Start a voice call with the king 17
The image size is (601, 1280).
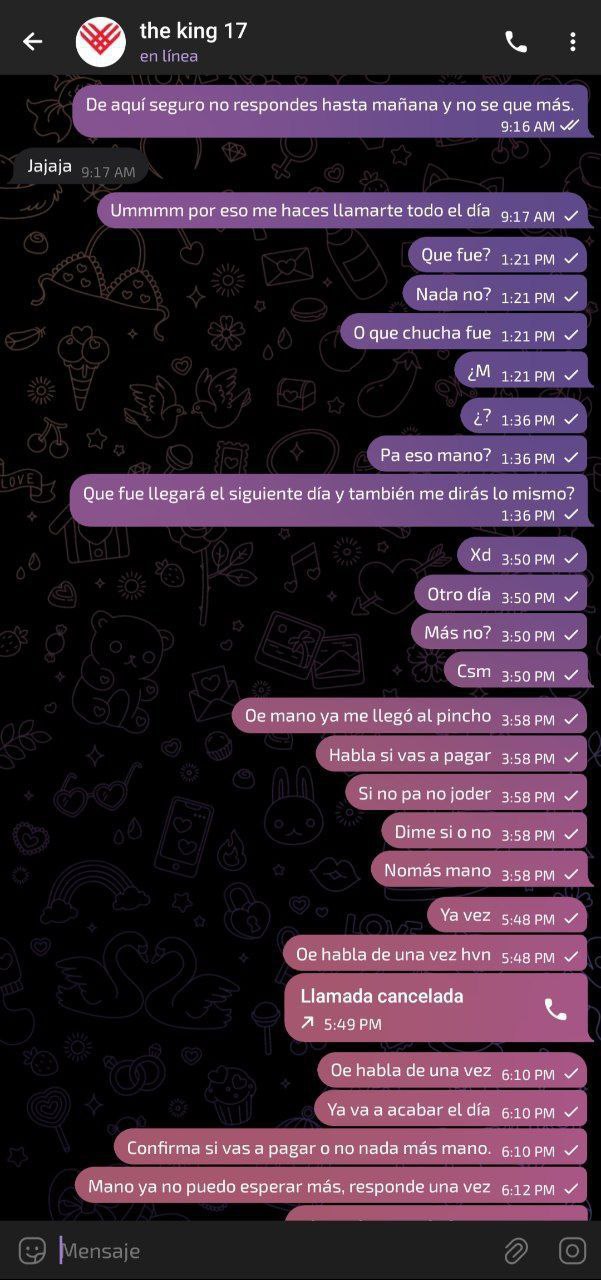coord(516,41)
